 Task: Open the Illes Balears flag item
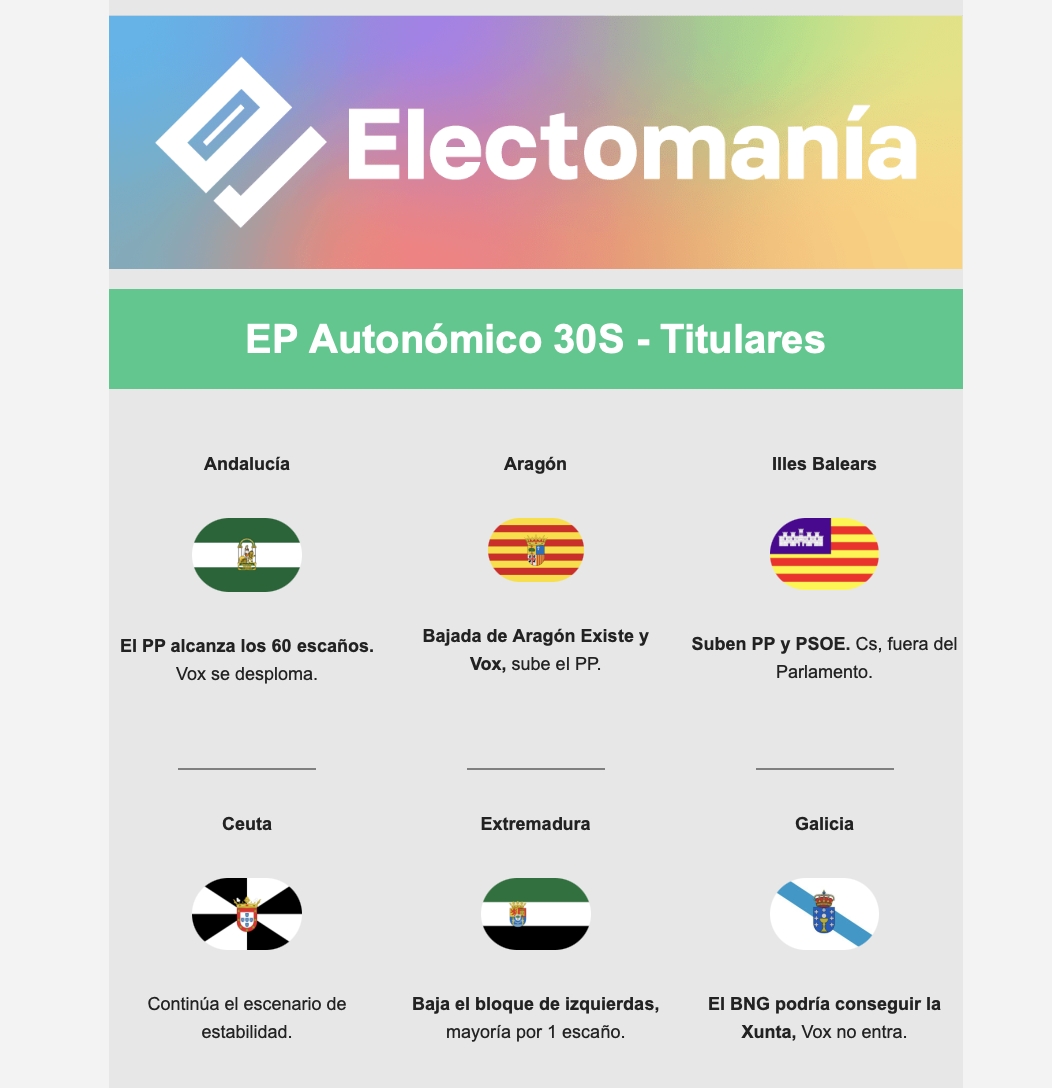click(824, 553)
